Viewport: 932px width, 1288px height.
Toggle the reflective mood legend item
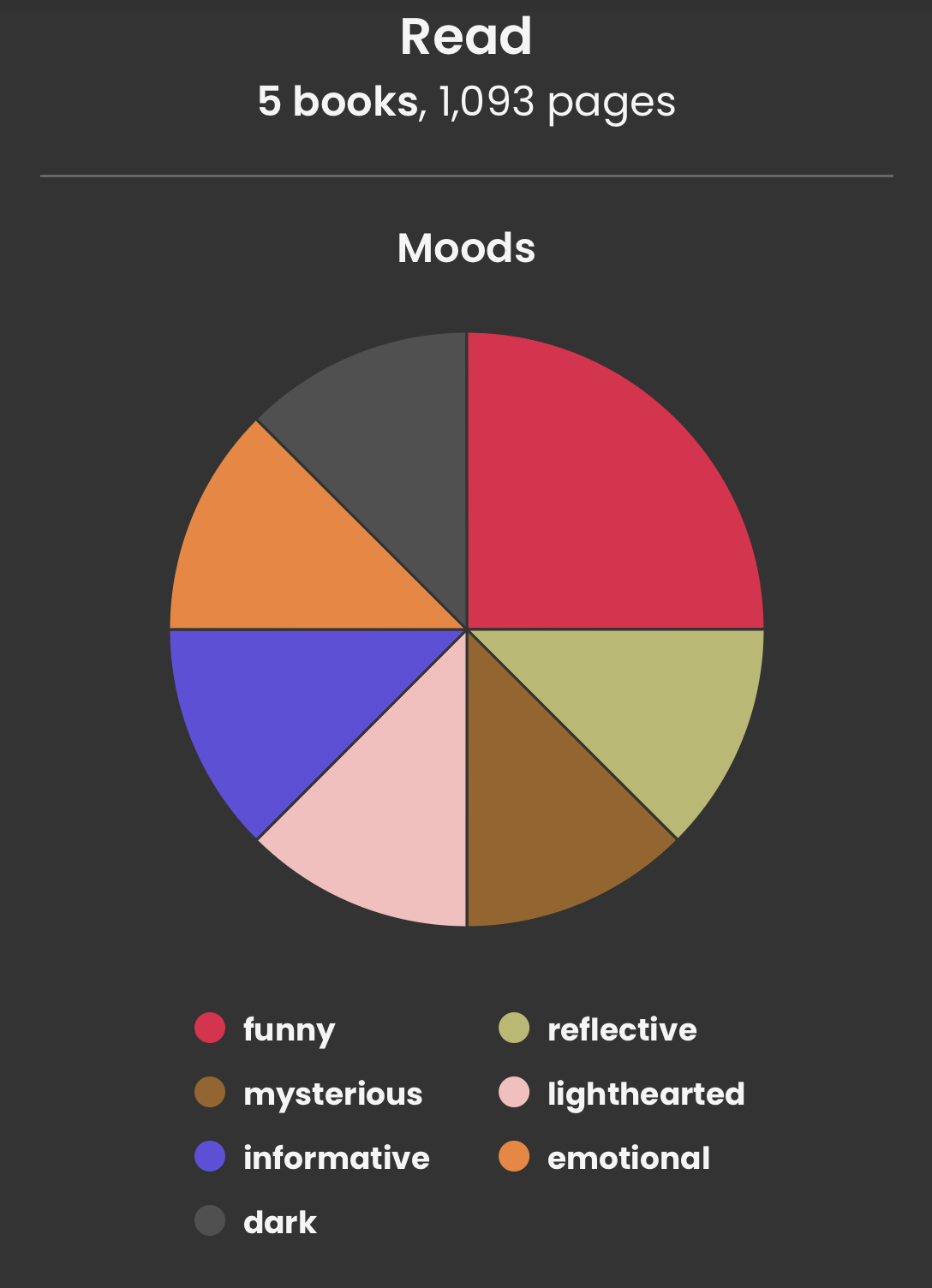[600, 1029]
